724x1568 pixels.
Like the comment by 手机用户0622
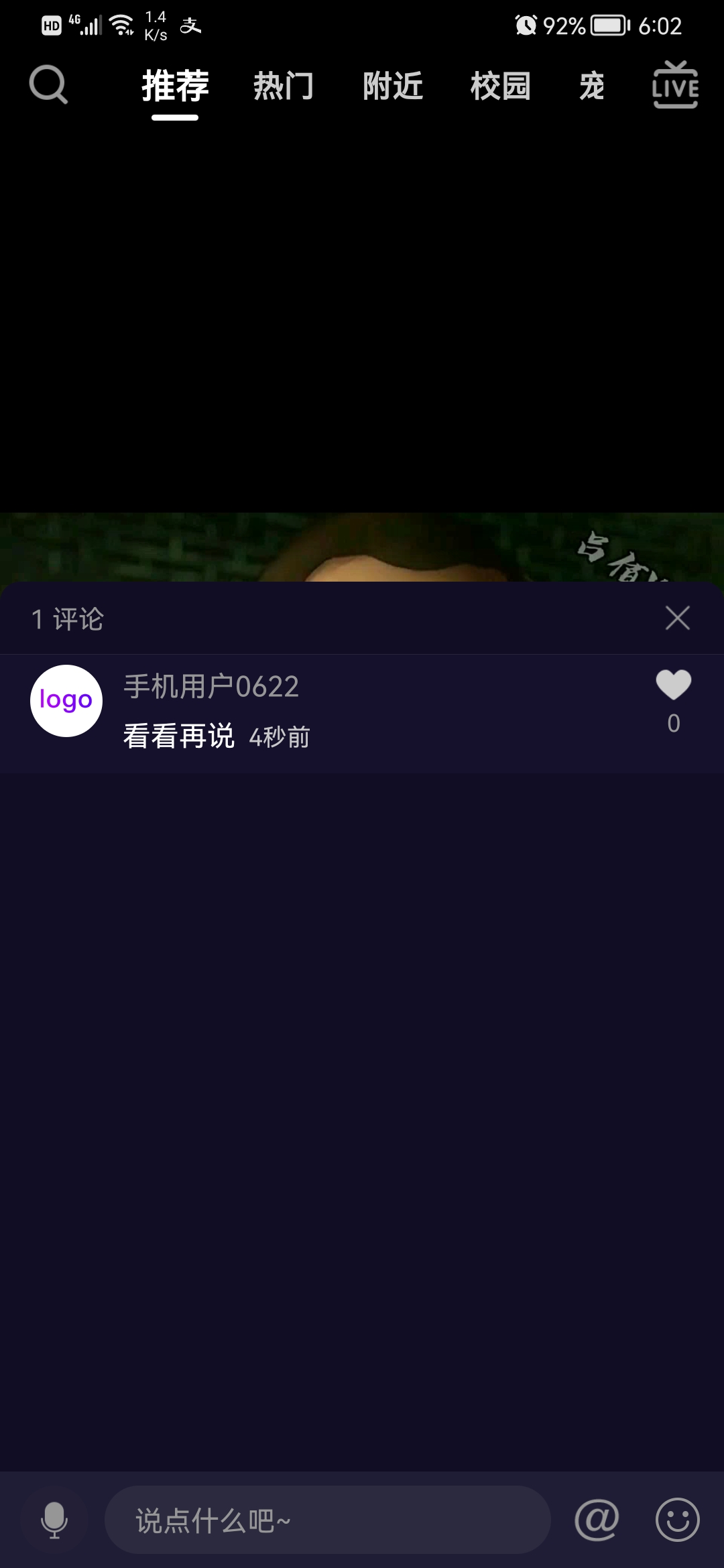tap(673, 686)
